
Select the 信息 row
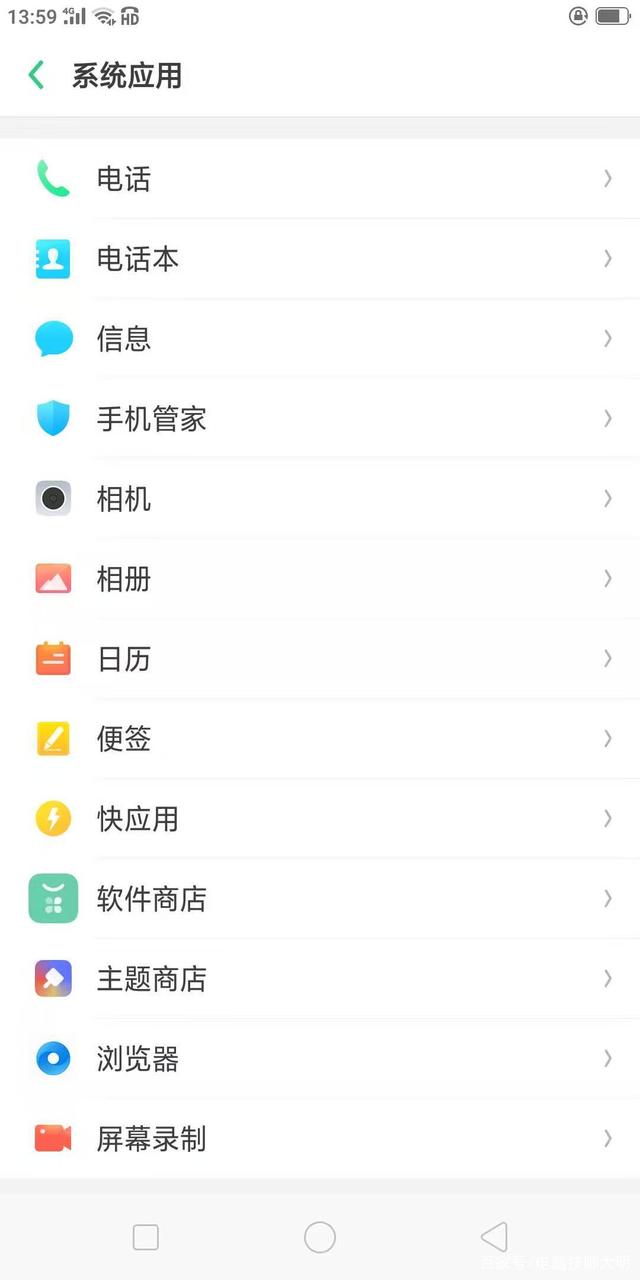[320, 339]
